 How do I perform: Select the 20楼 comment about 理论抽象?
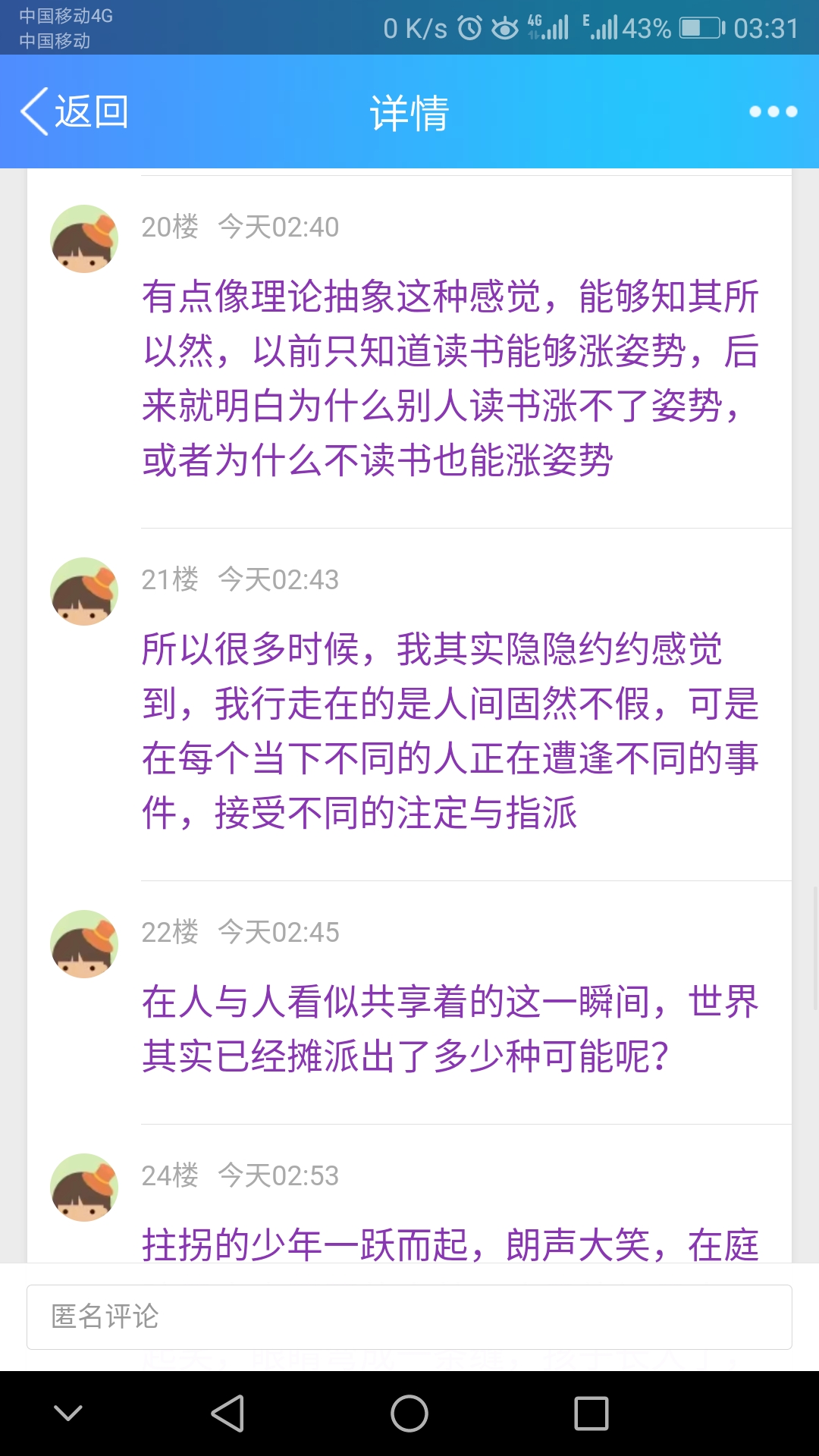[x=450, y=378]
